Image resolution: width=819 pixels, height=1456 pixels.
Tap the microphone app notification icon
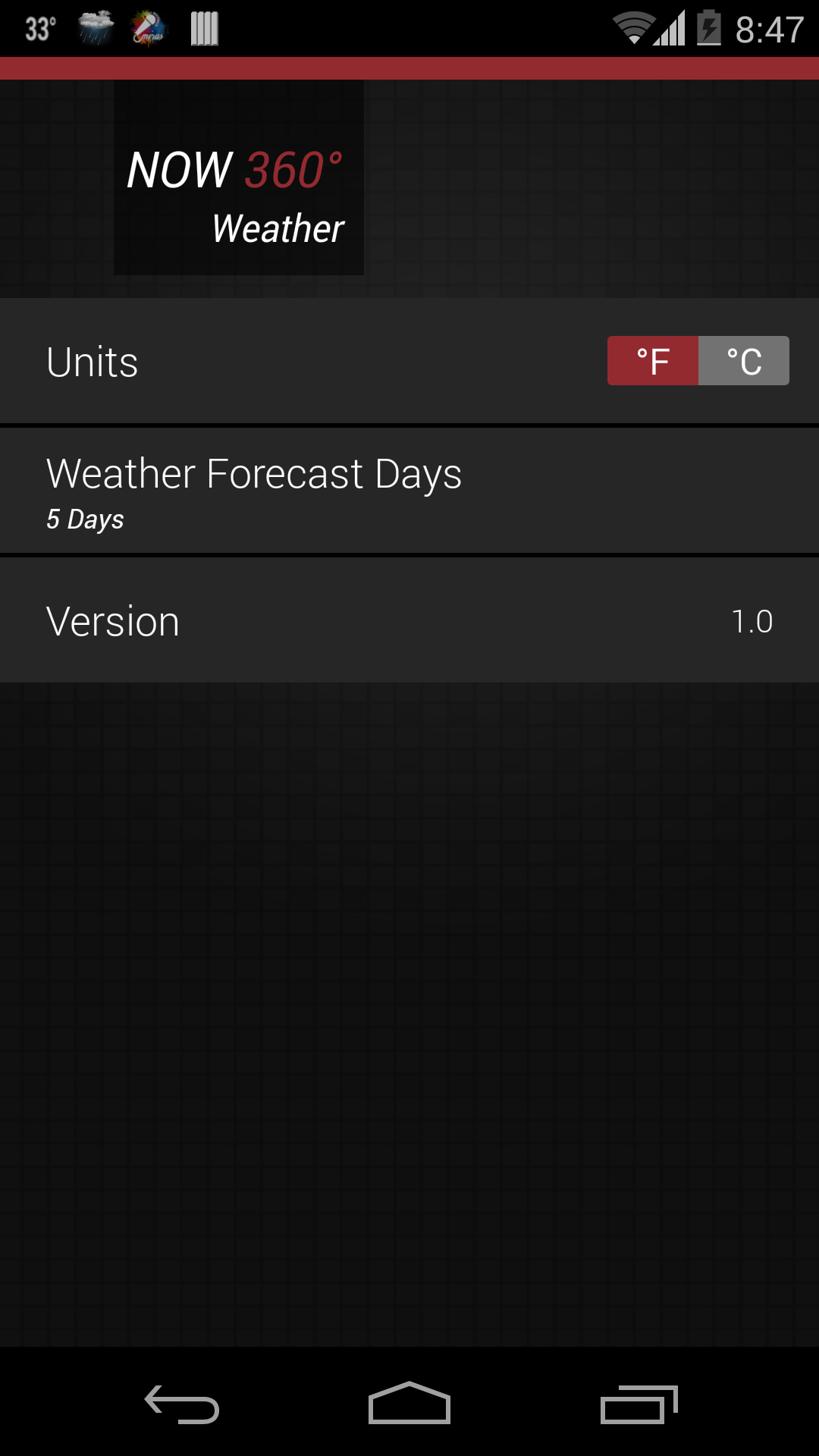pyautogui.click(x=147, y=27)
